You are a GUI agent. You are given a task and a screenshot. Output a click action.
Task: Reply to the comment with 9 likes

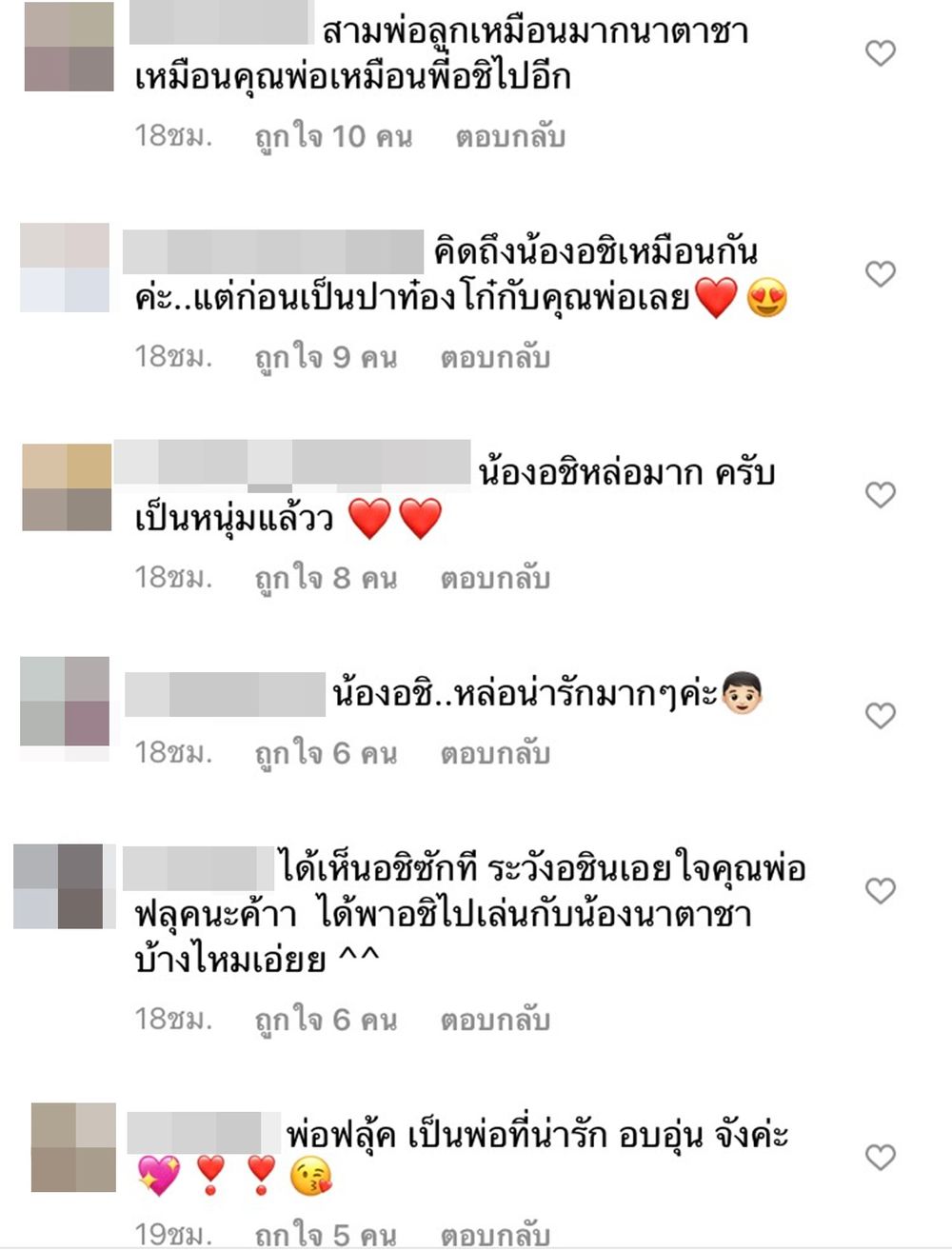pos(495,358)
